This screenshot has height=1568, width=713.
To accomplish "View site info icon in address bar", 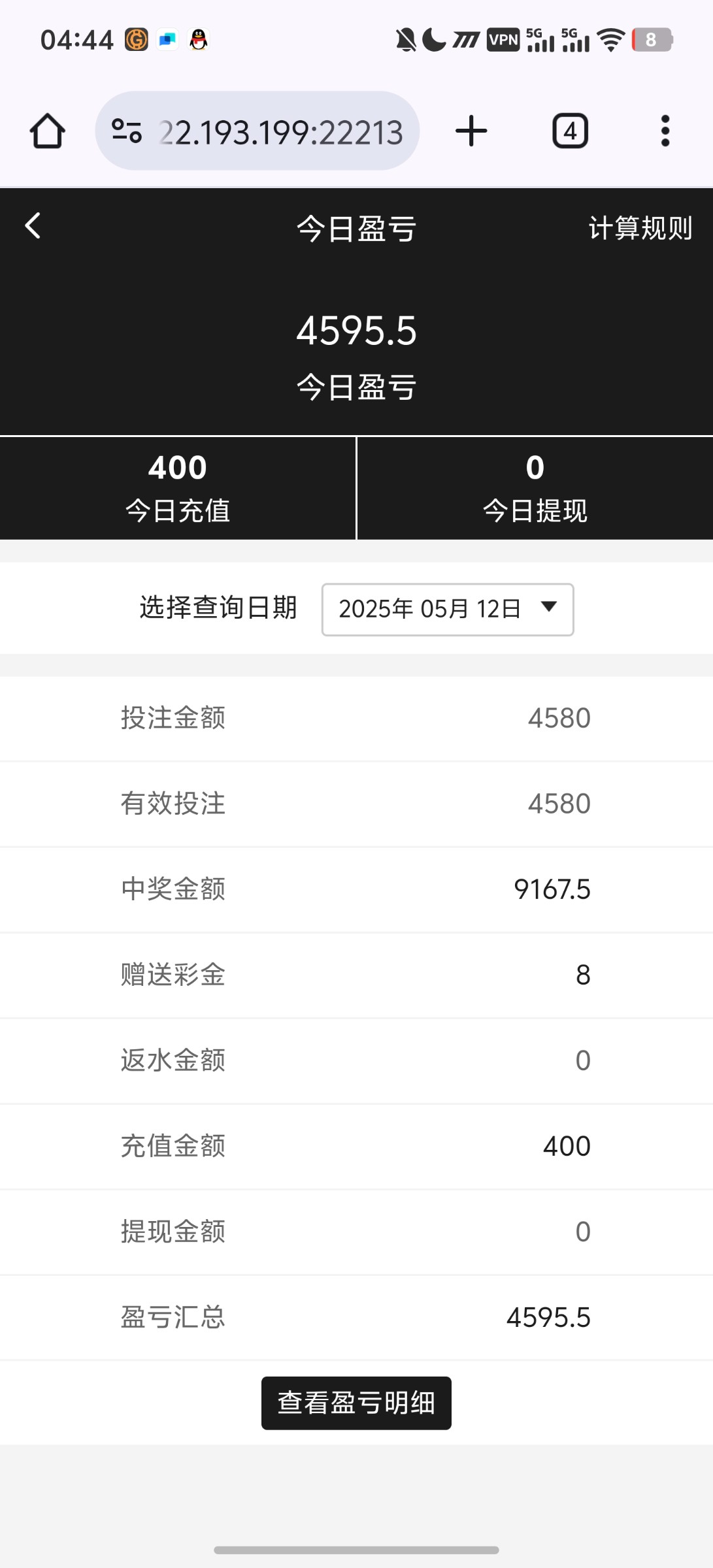I will click(x=127, y=131).
